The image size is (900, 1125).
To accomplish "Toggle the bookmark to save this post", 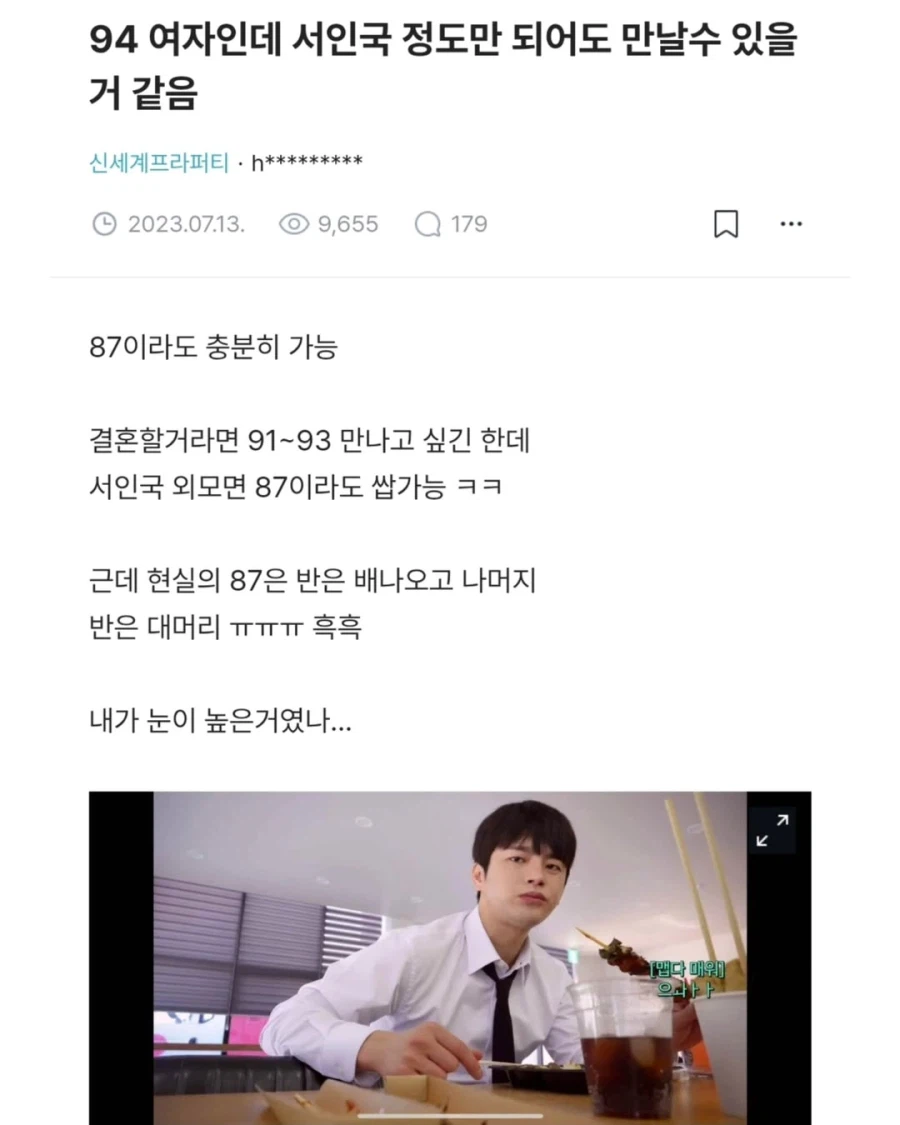I will tap(727, 224).
